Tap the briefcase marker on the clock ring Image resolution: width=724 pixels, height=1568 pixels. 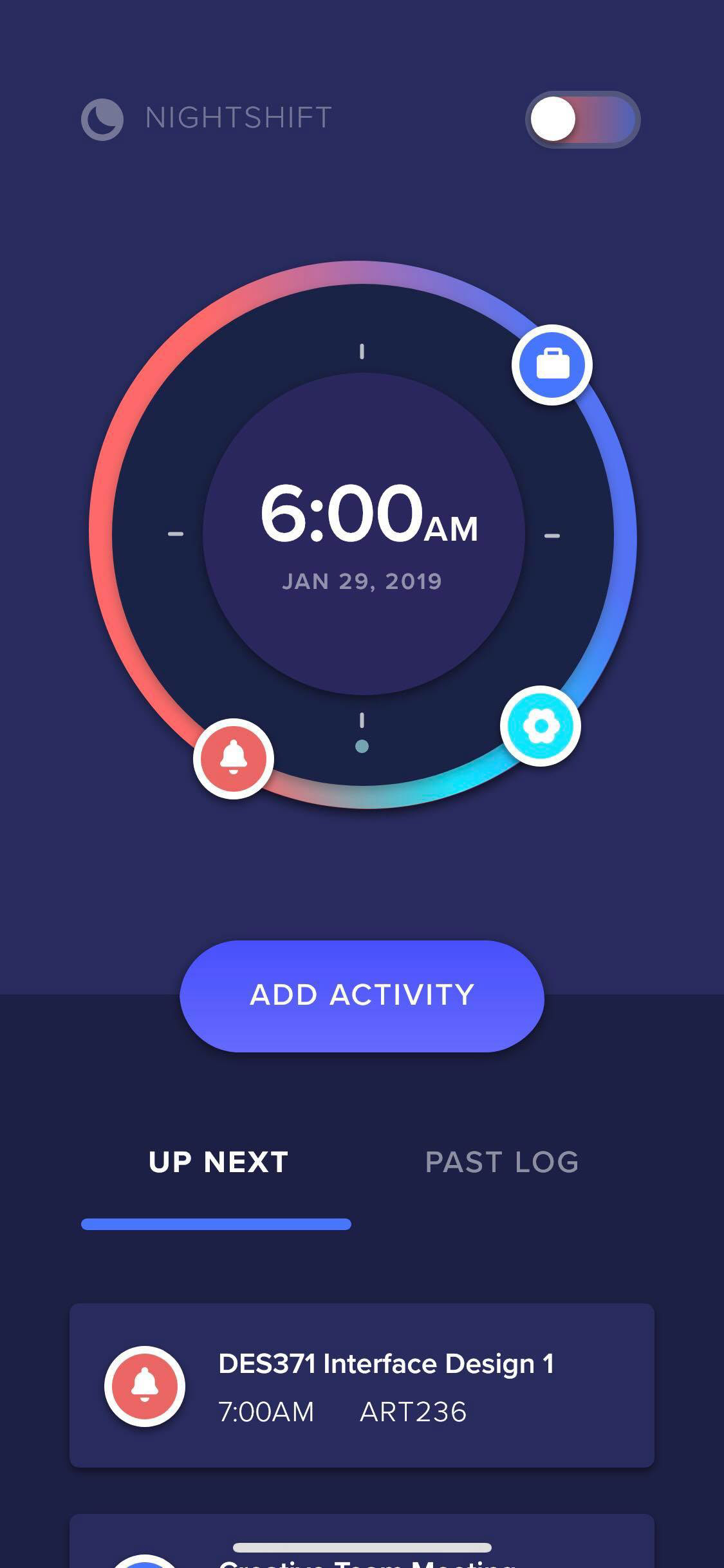pos(552,364)
